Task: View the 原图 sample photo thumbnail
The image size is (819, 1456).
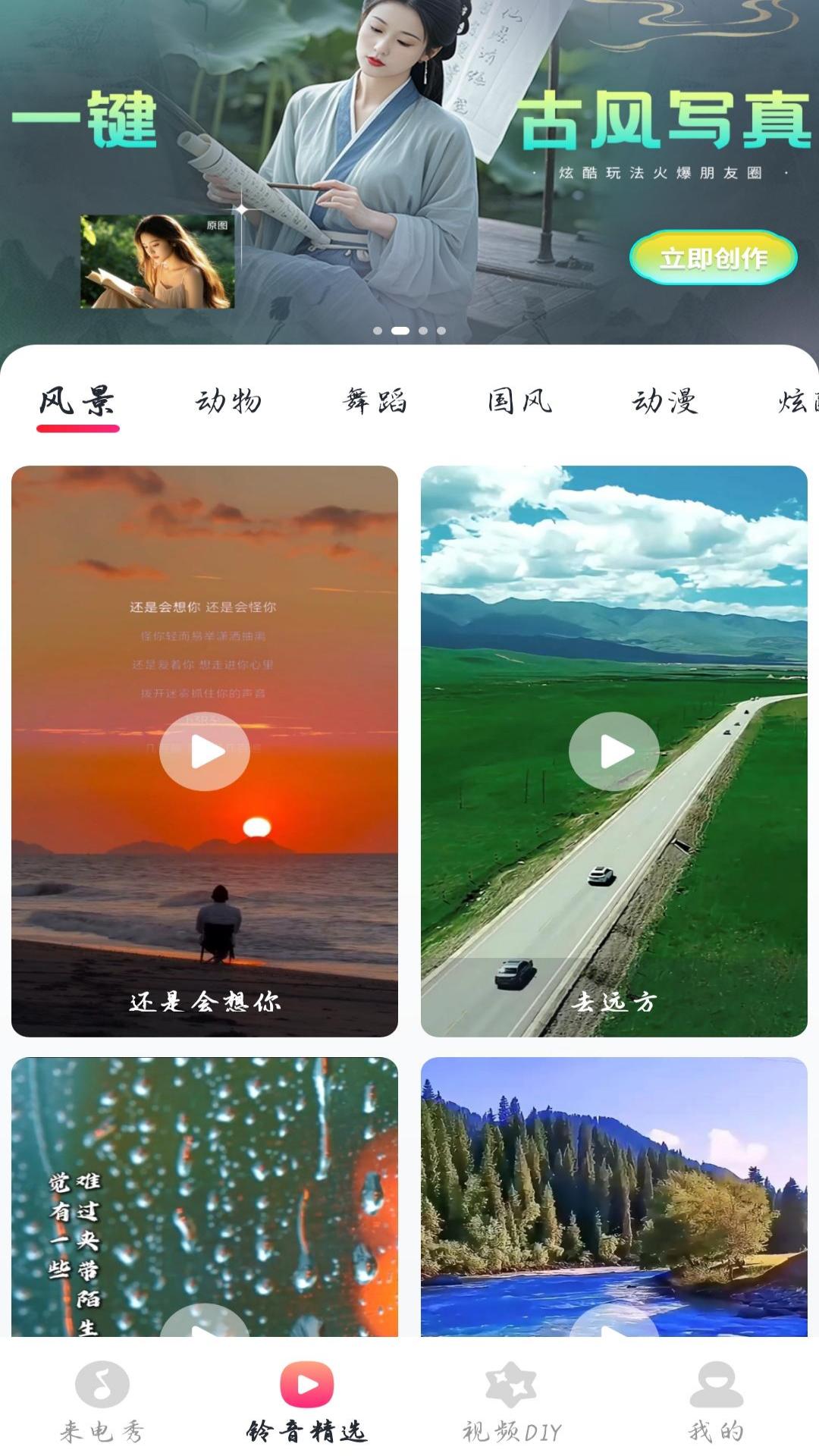Action: [x=155, y=262]
